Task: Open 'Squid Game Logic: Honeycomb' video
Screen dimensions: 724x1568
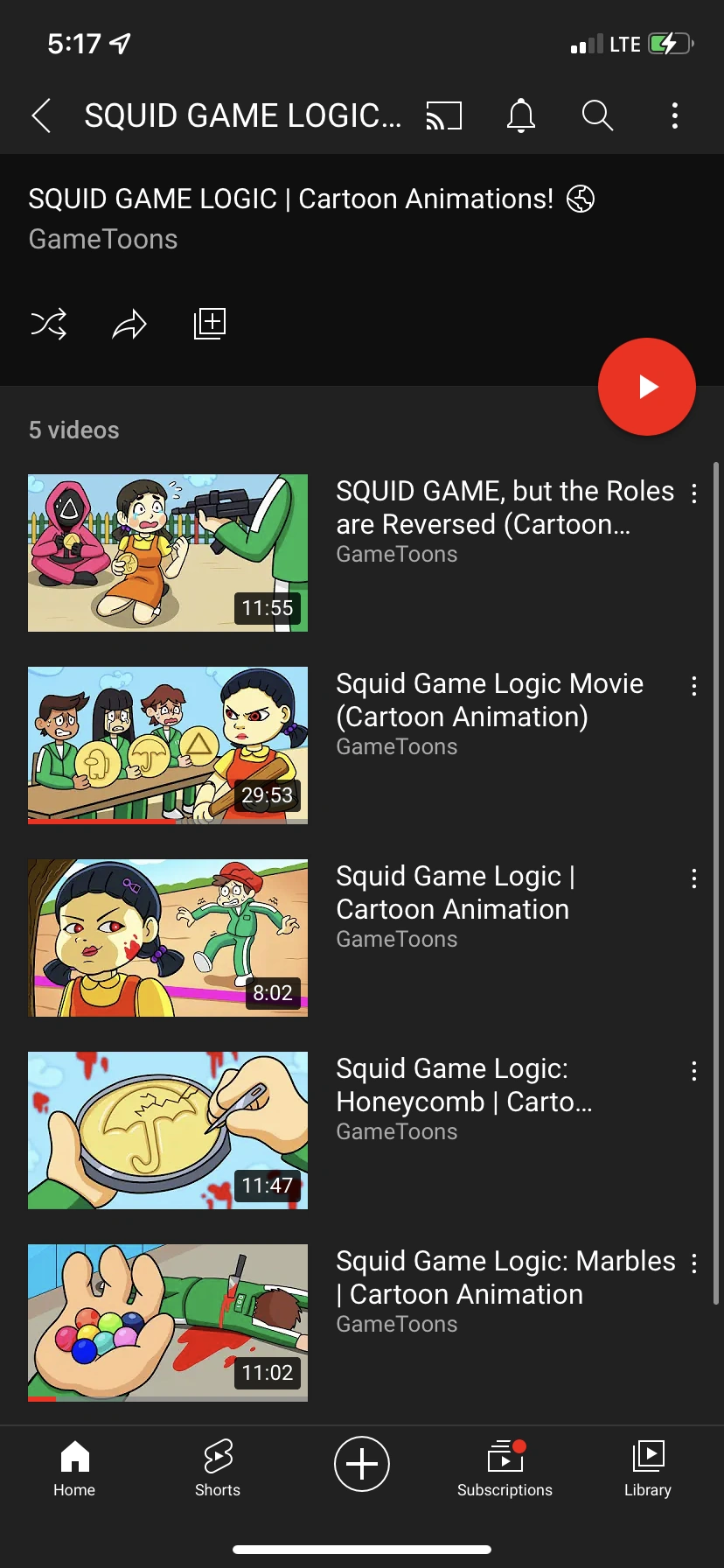Action: pos(168,1130)
